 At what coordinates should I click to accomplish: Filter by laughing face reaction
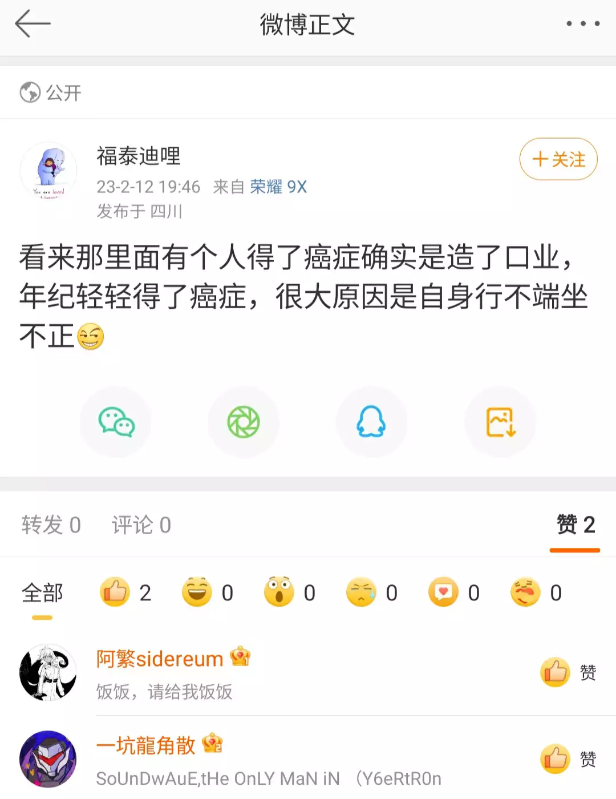pos(208,593)
